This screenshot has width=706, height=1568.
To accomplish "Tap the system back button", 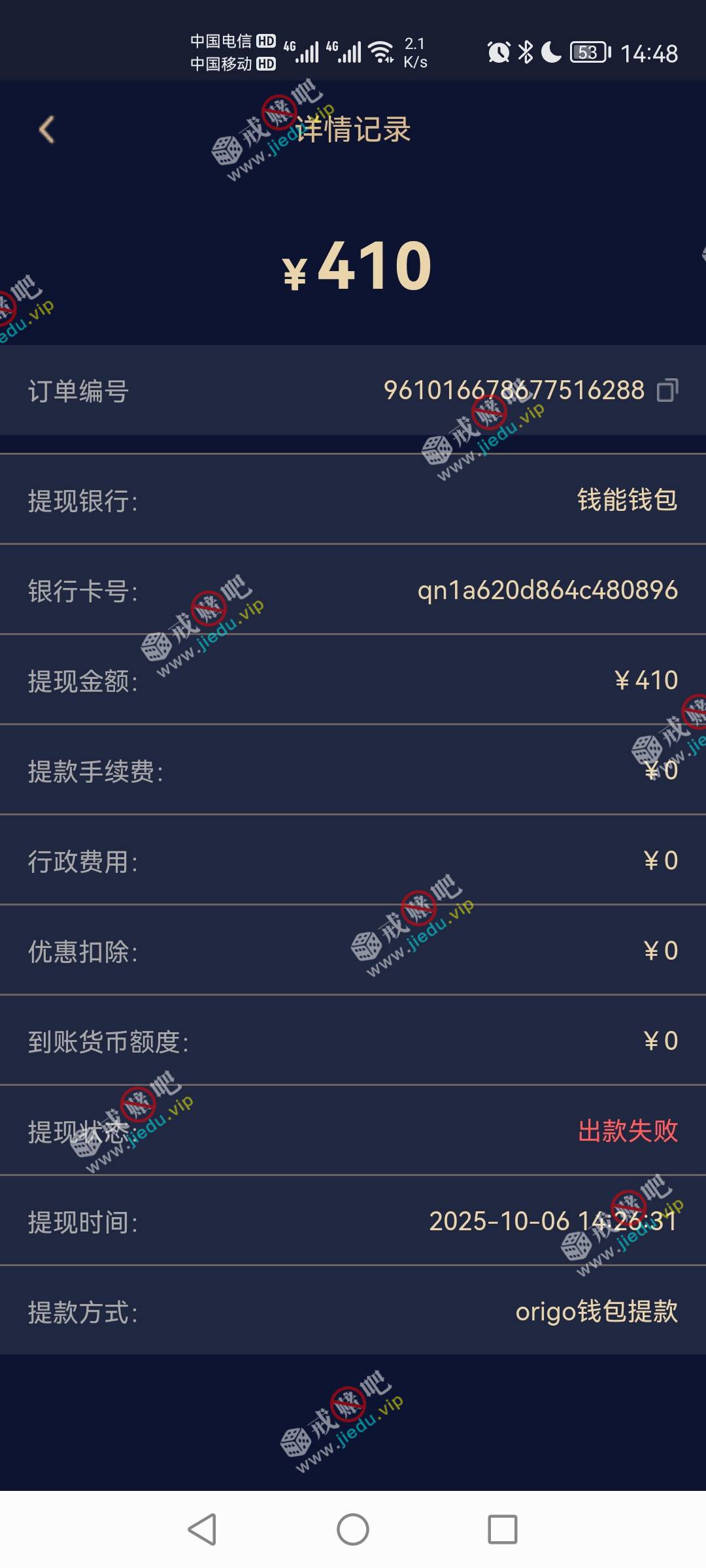I will 202,1529.
